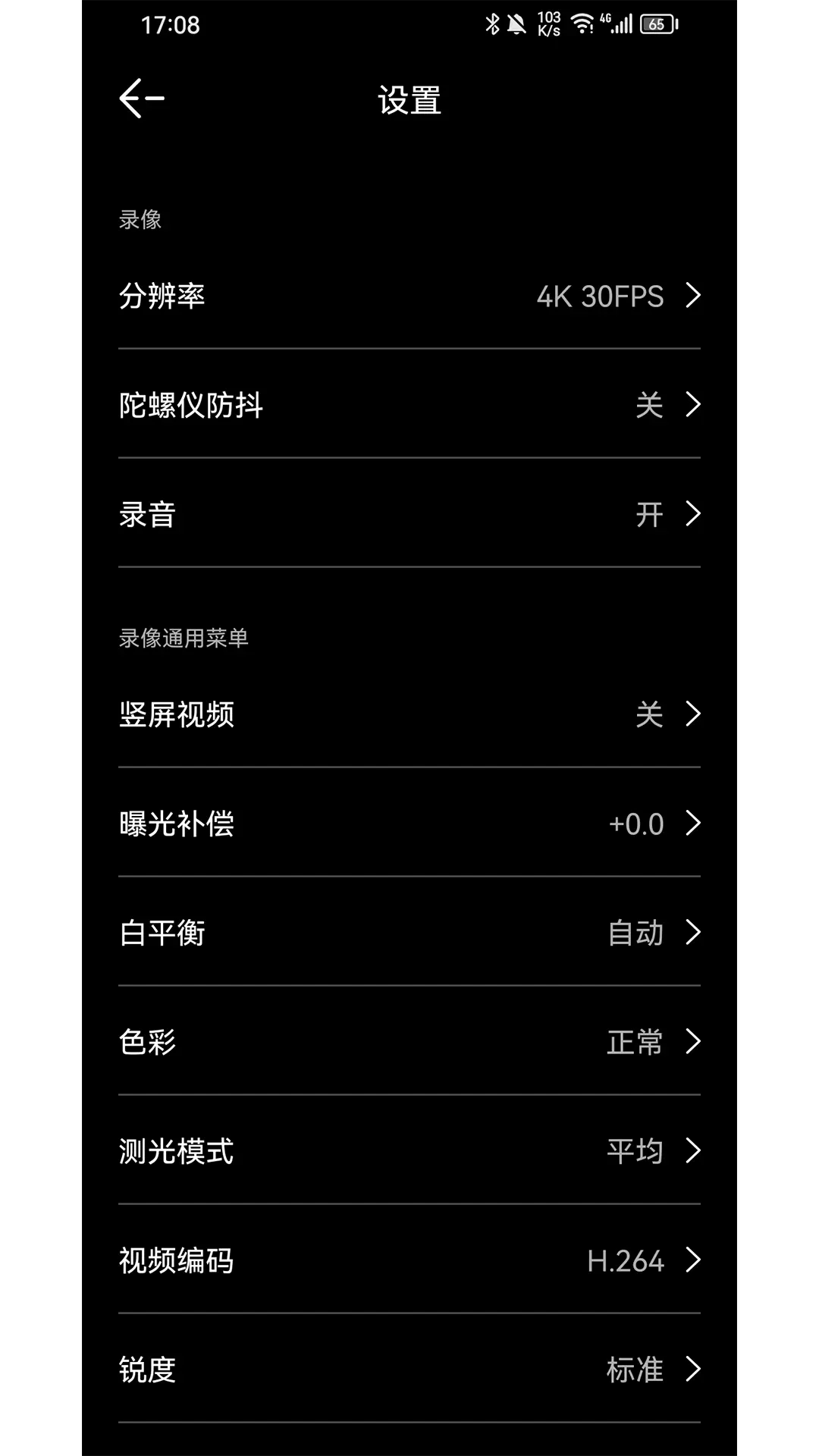Tap the back arrow to leave Settings
The width and height of the screenshot is (819, 1456).
[143, 97]
